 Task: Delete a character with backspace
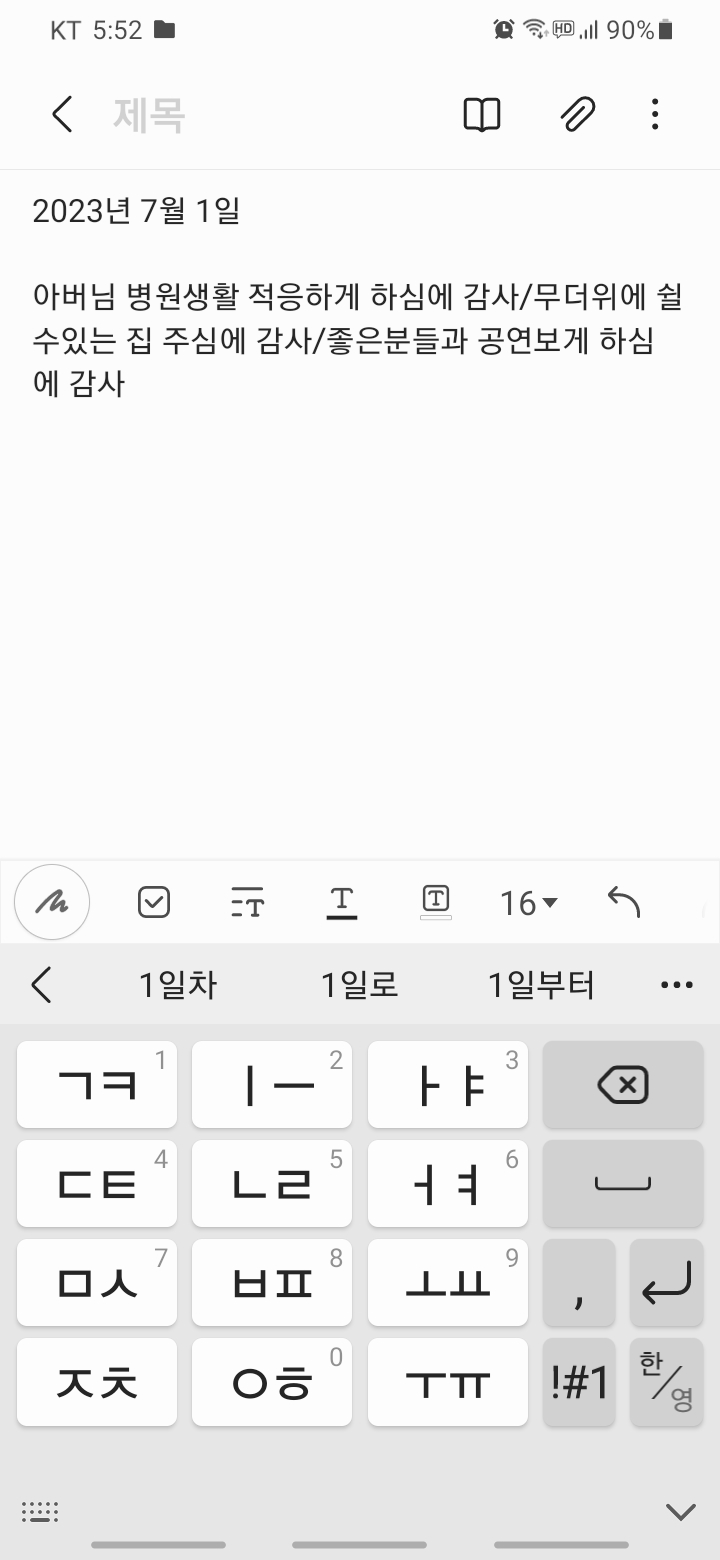[623, 1084]
